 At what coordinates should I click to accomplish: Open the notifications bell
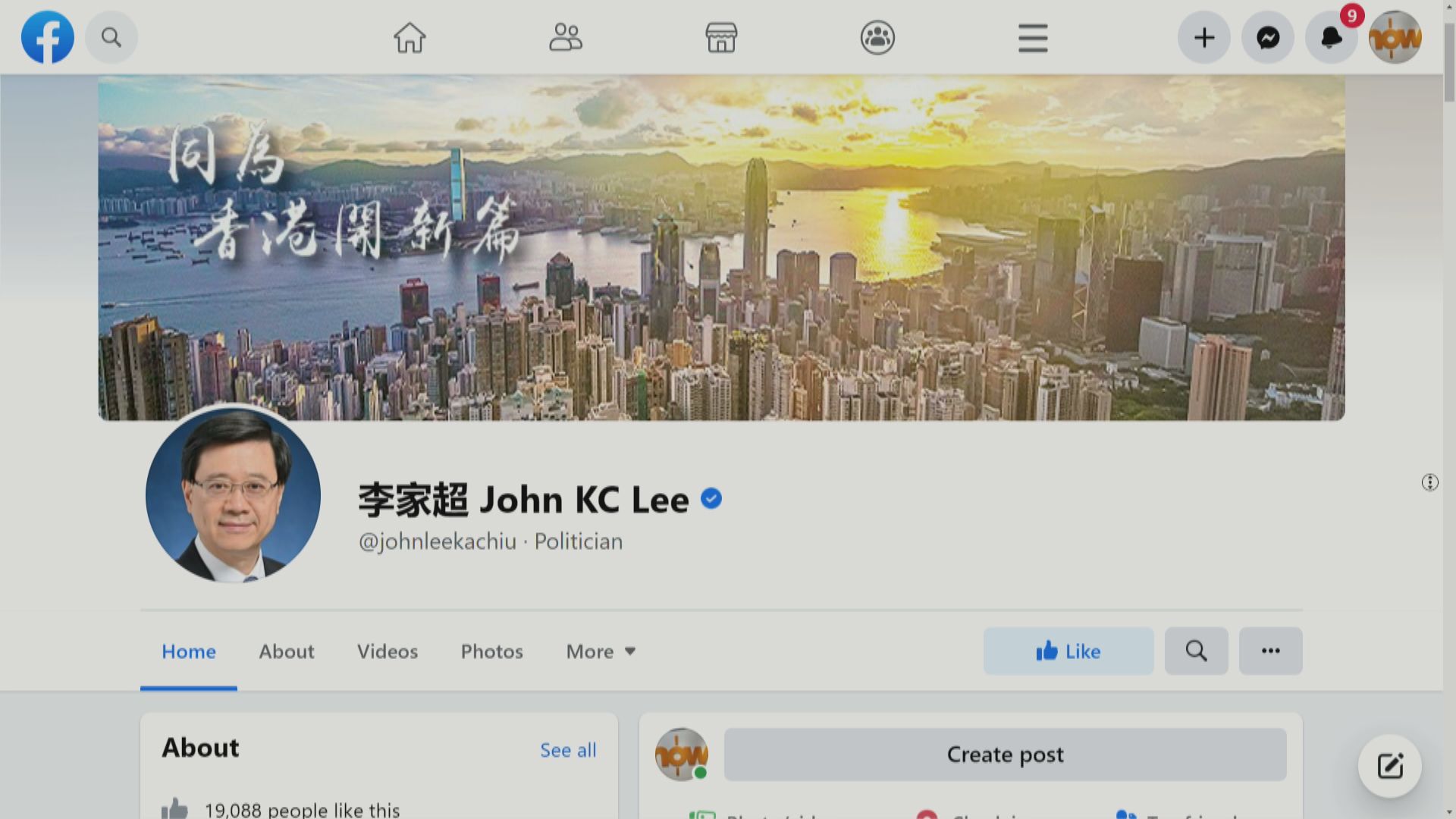click(x=1331, y=37)
